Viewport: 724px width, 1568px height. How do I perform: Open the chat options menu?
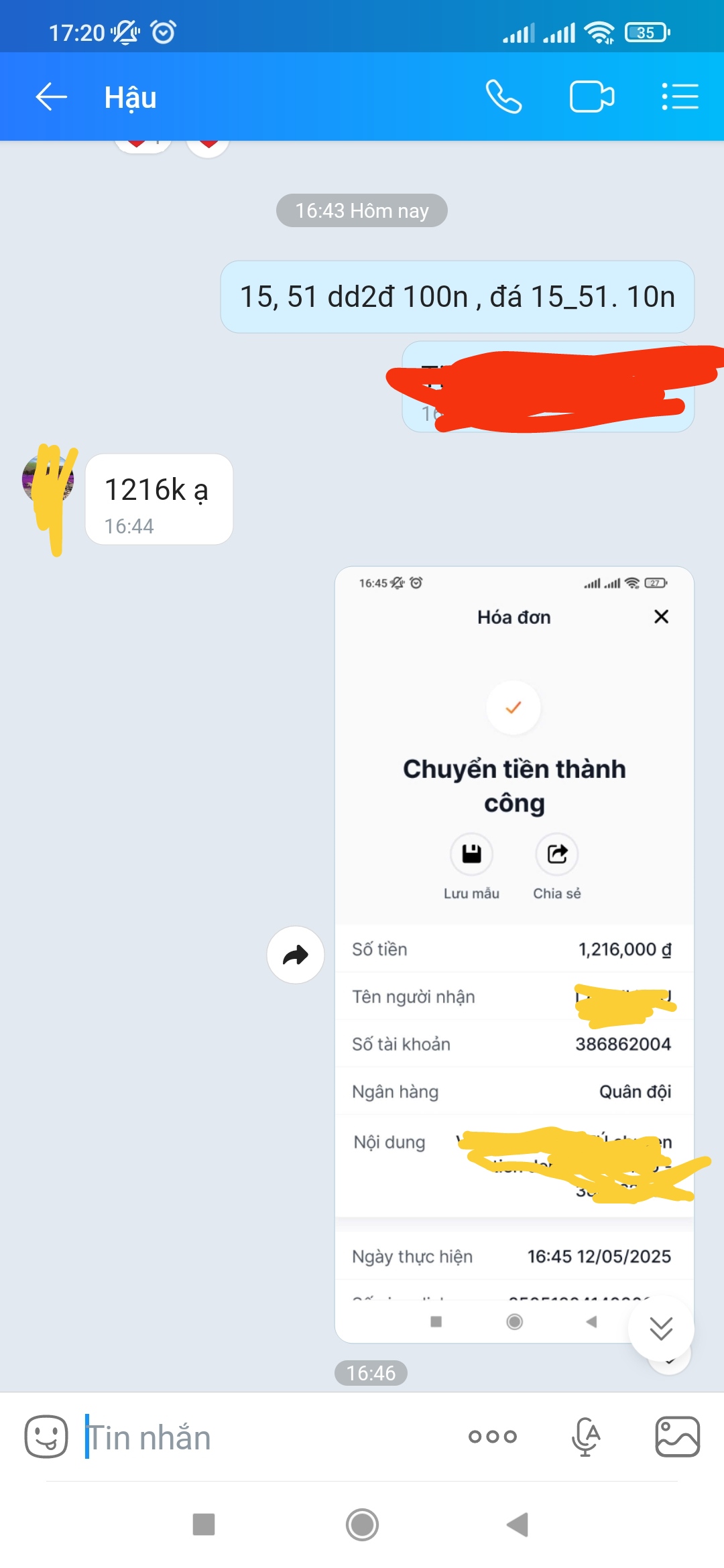point(680,97)
